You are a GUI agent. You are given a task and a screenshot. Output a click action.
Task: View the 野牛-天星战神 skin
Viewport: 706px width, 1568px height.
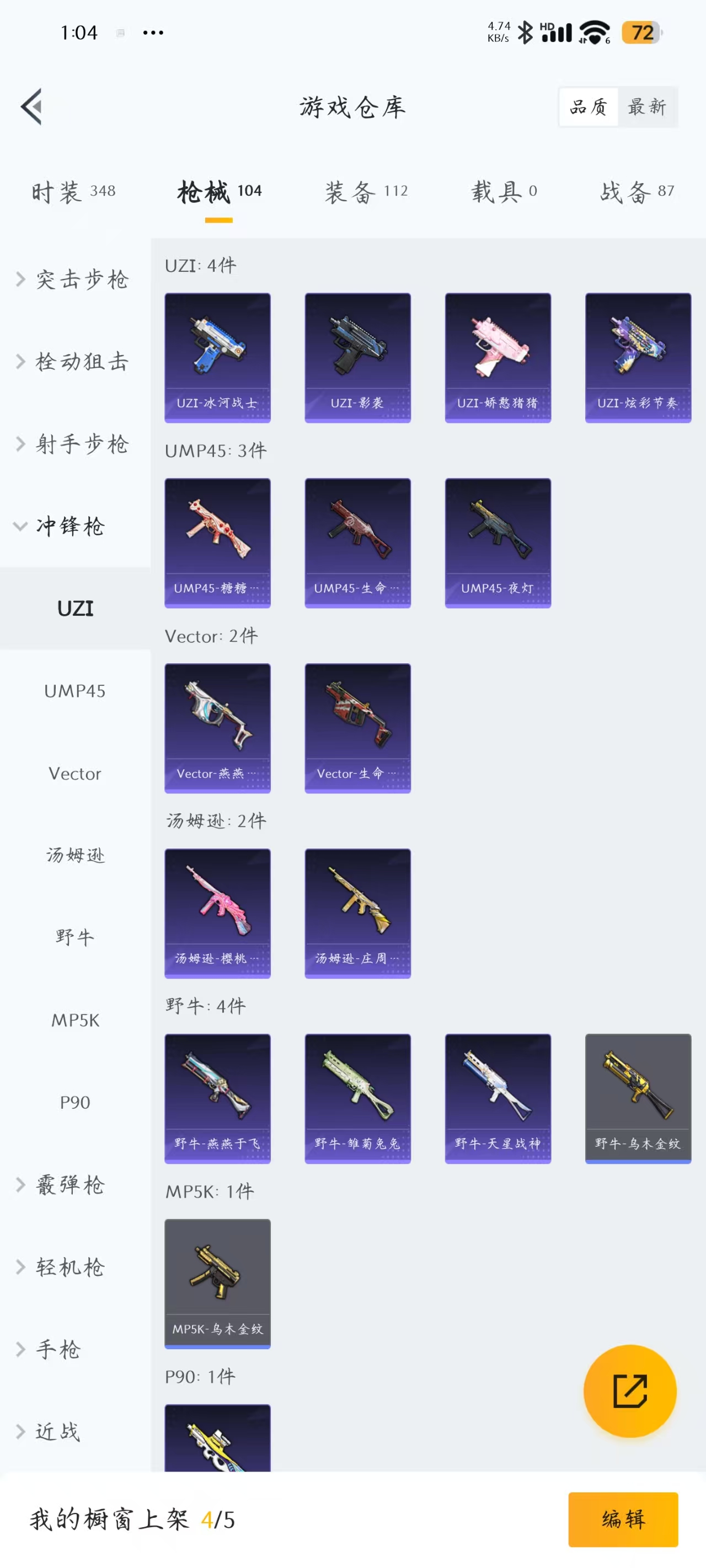click(x=498, y=1098)
